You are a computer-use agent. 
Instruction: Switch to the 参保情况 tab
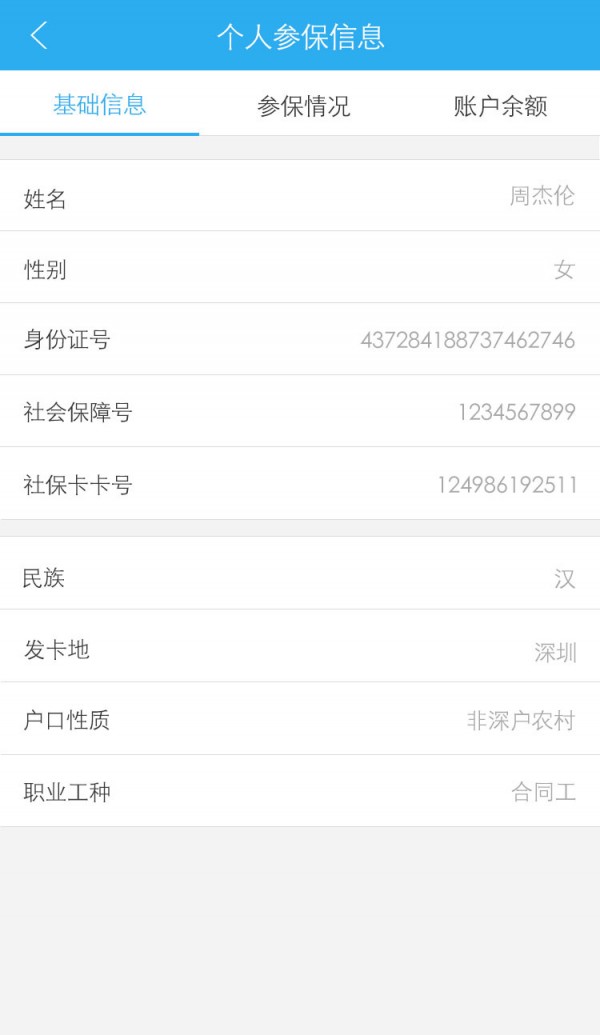303,106
